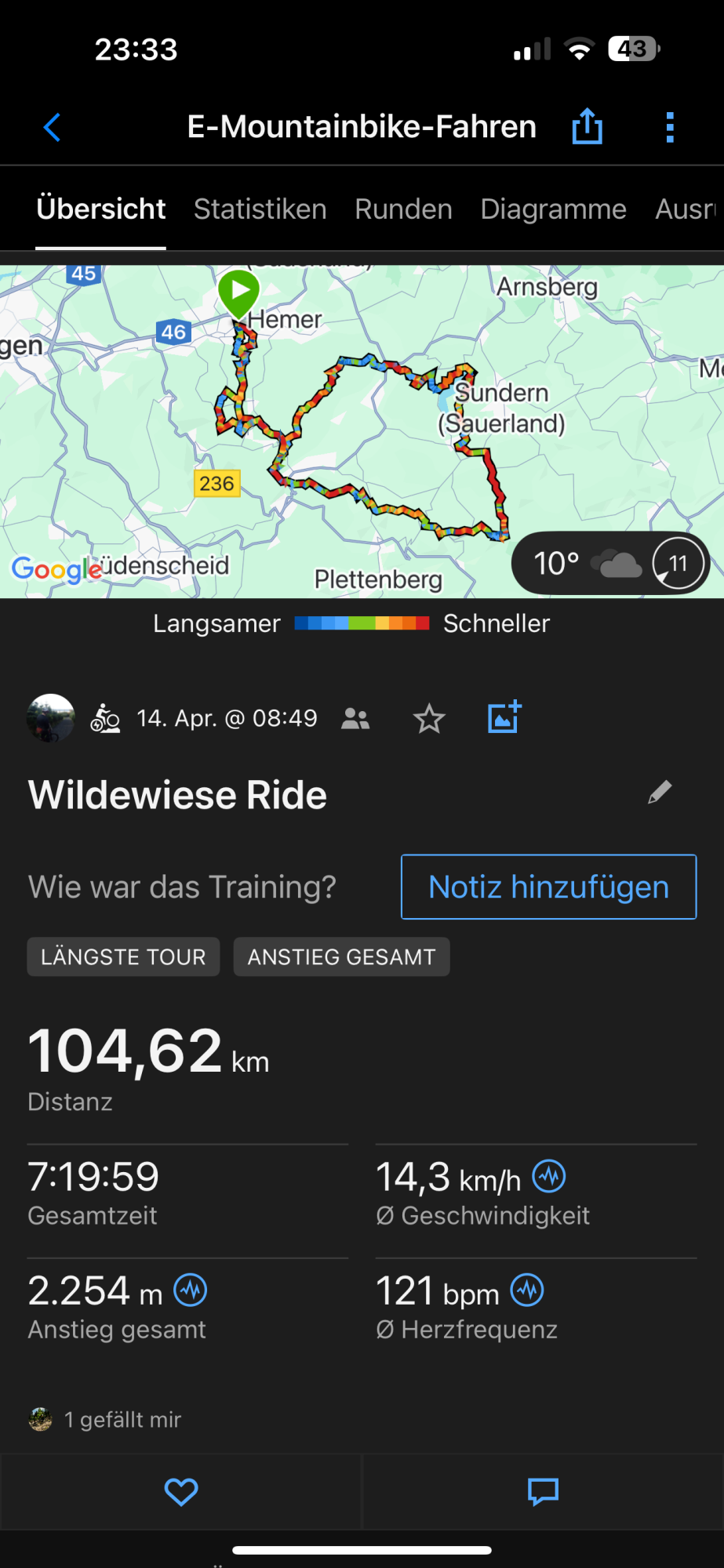Like the activity with heart icon
This screenshot has width=724, height=1568.
[x=181, y=1491]
